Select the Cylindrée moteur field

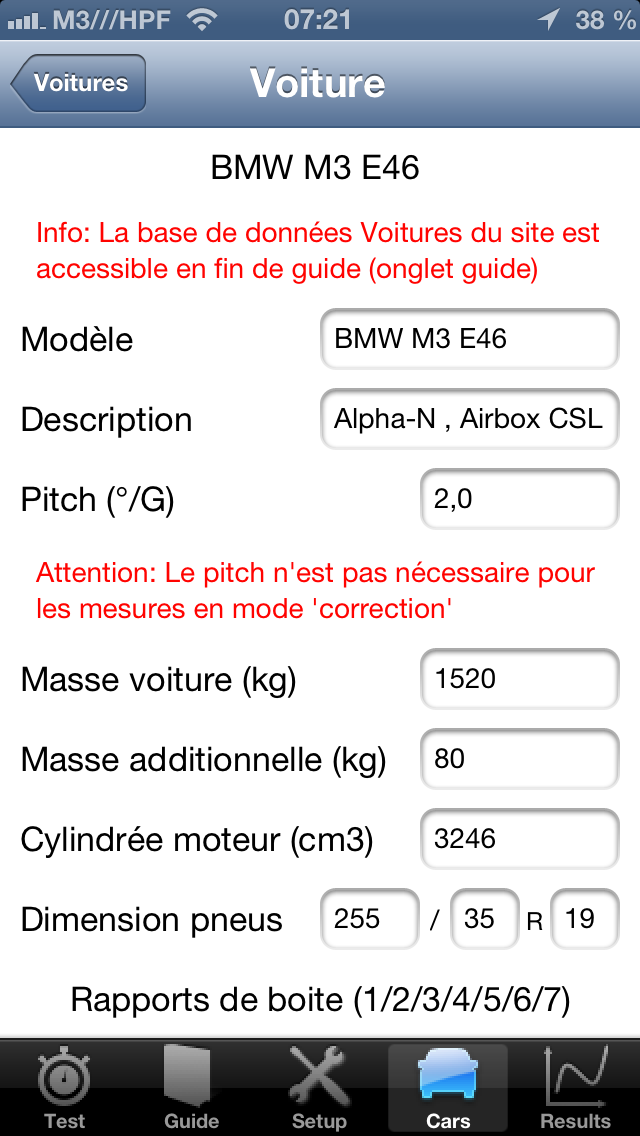coord(520,839)
